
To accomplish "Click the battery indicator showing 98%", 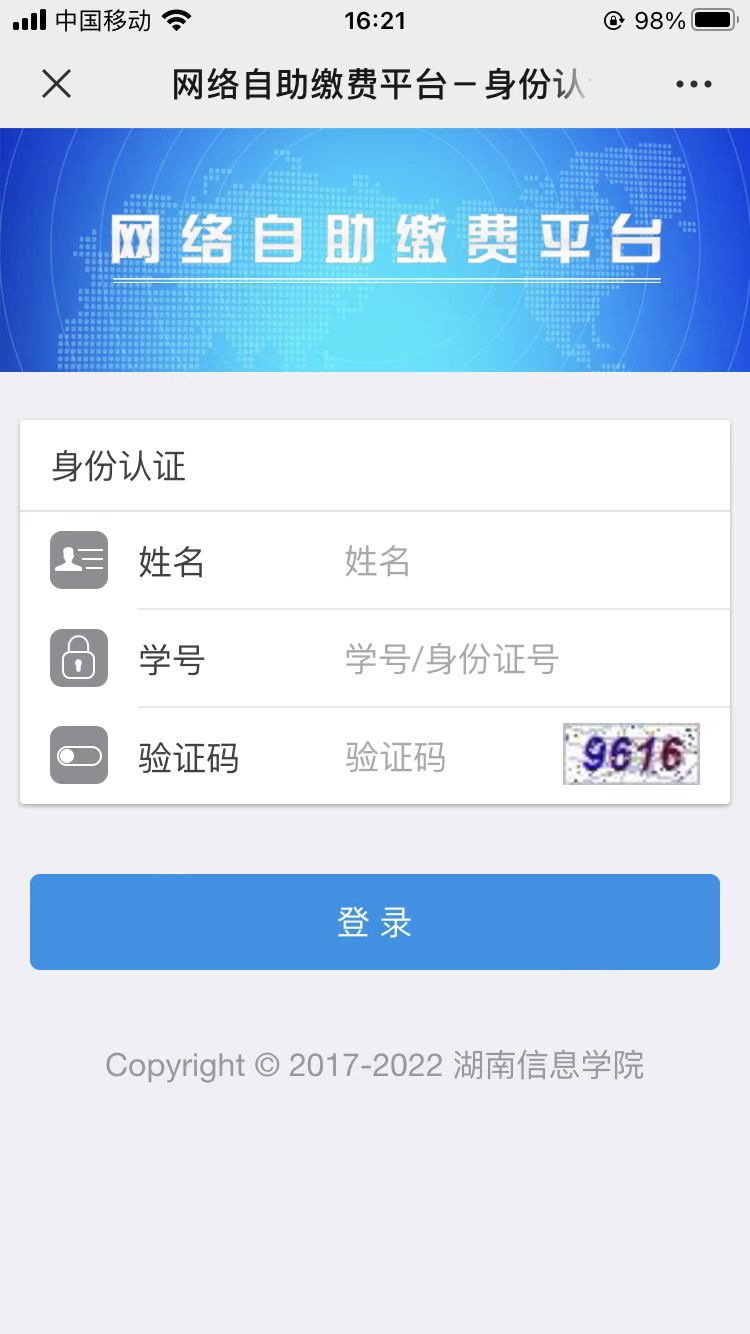I will click(x=712, y=18).
